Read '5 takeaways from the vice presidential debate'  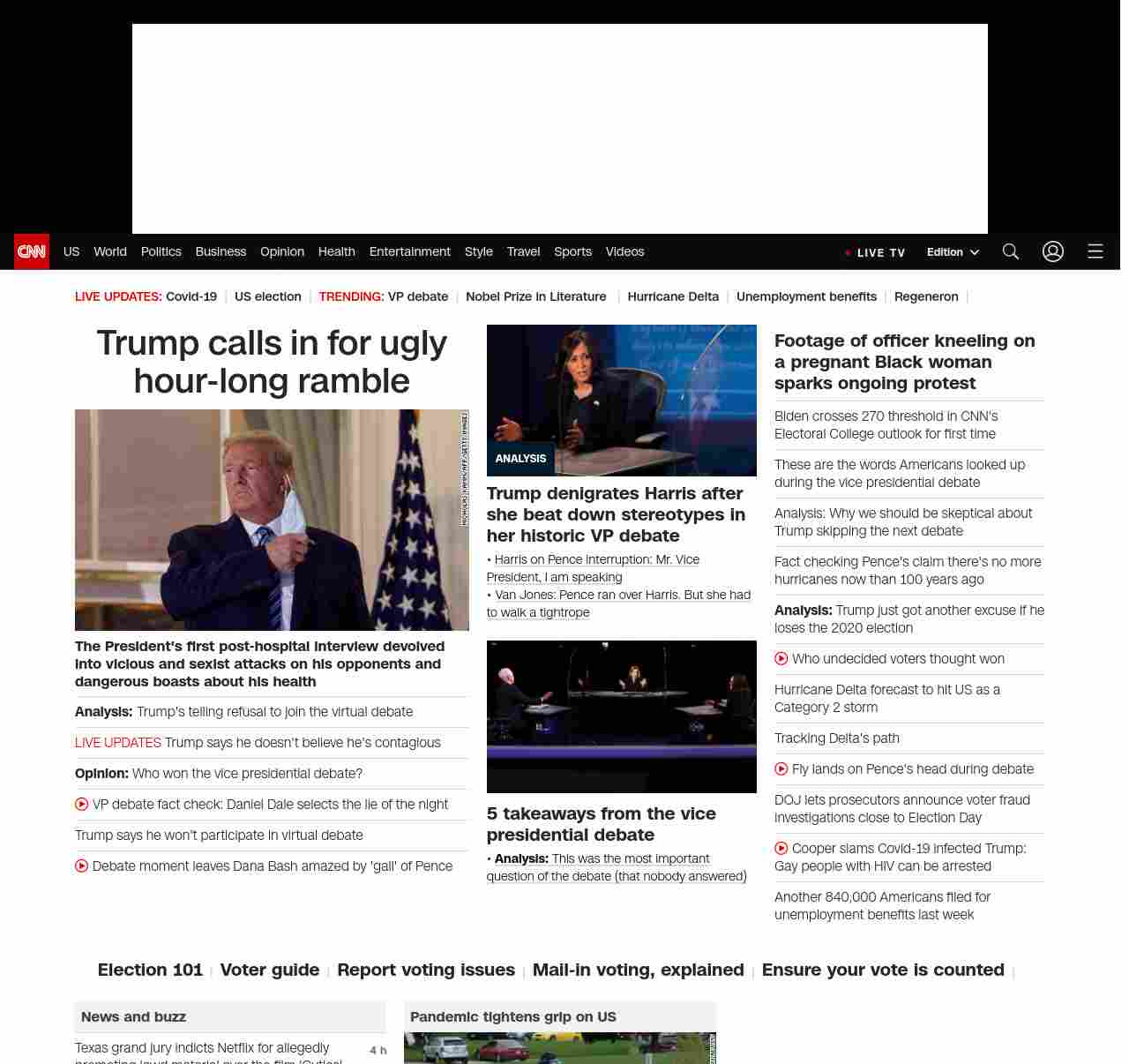(601, 824)
